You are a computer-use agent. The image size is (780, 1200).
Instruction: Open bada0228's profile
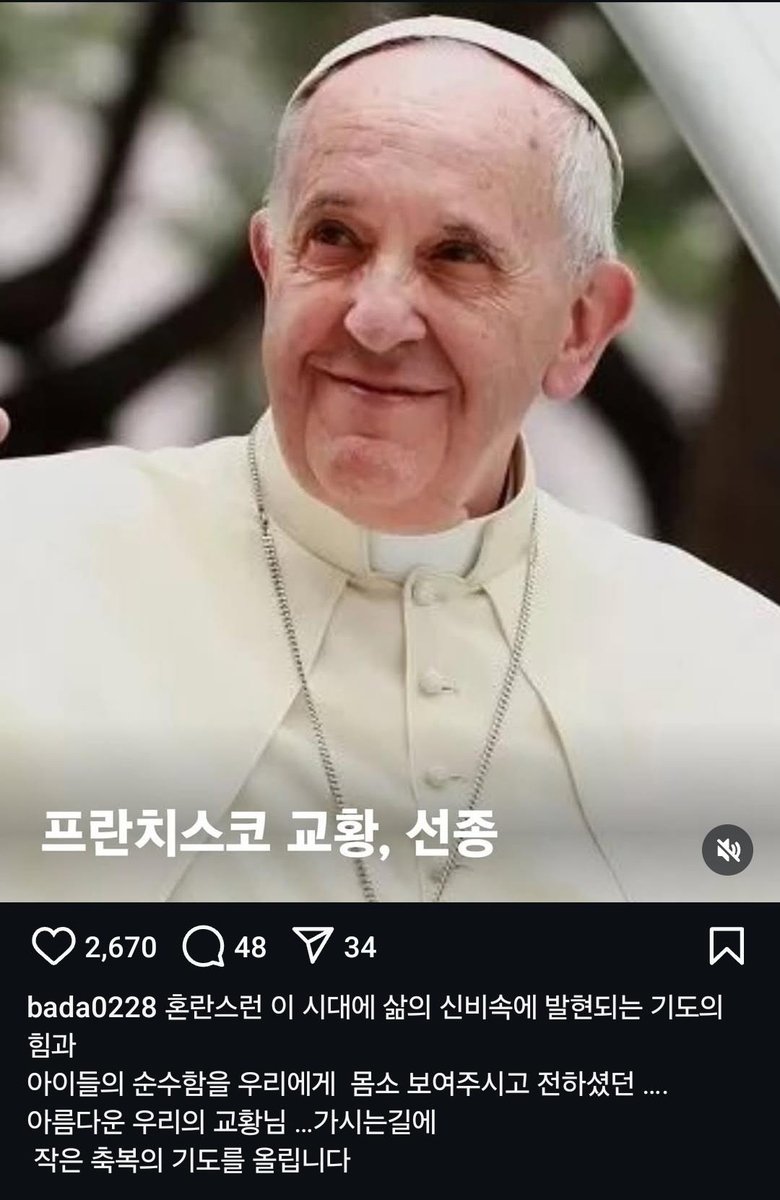90,1008
